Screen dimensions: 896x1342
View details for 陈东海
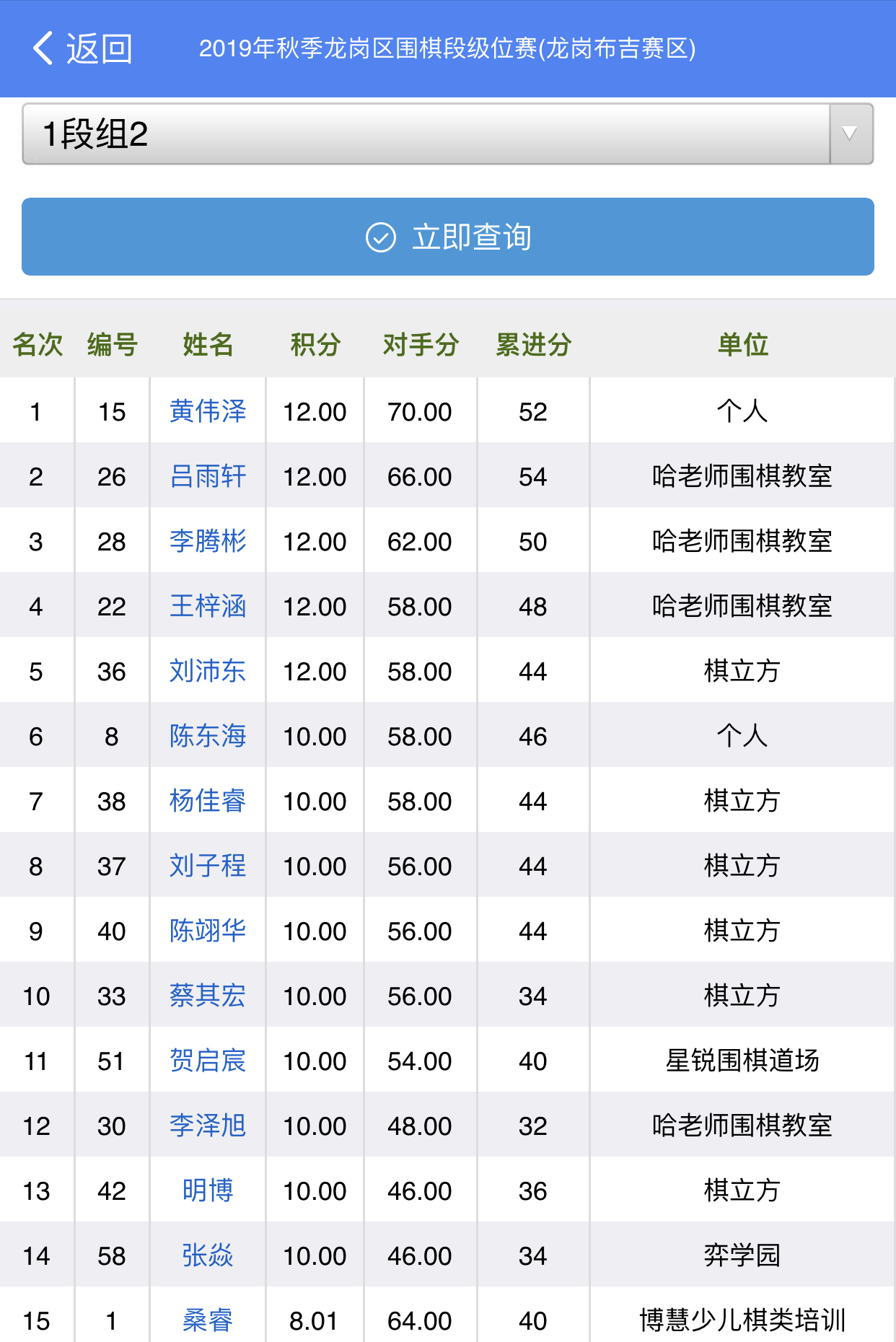[x=208, y=736]
